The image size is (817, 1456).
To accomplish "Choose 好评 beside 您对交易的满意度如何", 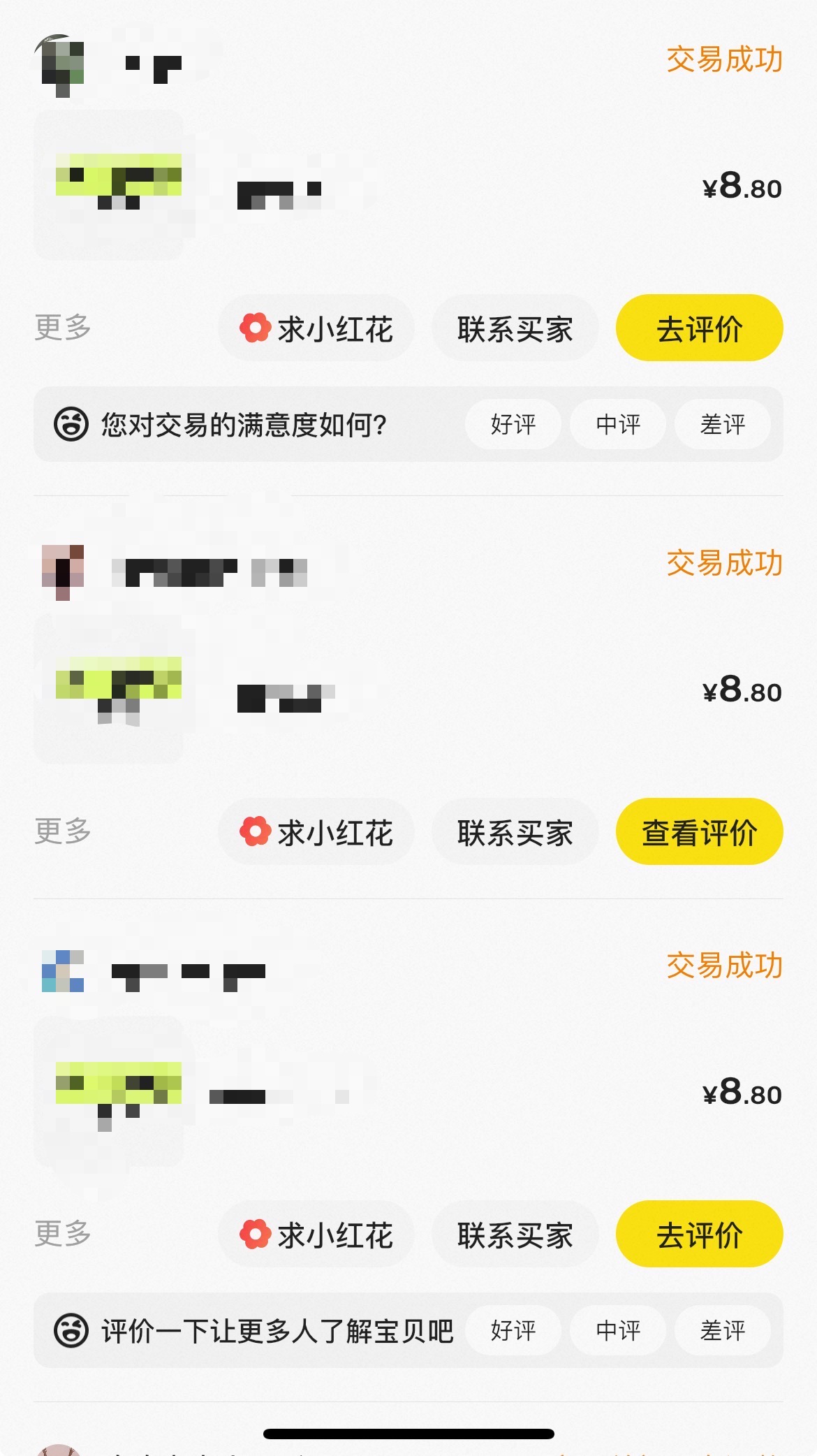I will pos(513,424).
